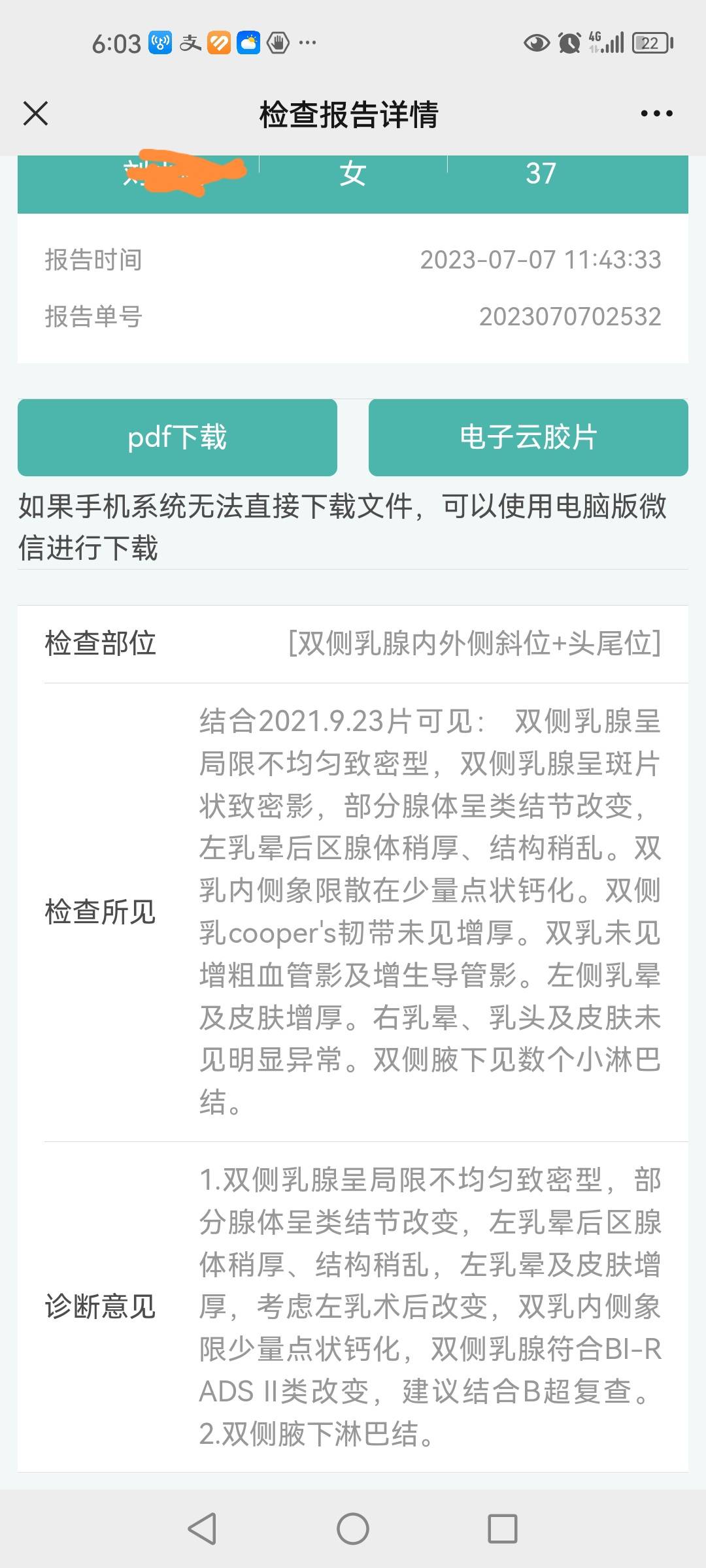Screen dimensions: 706x1568
Task: Click the 电子云胶片 button
Action: click(x=528, y=436)
